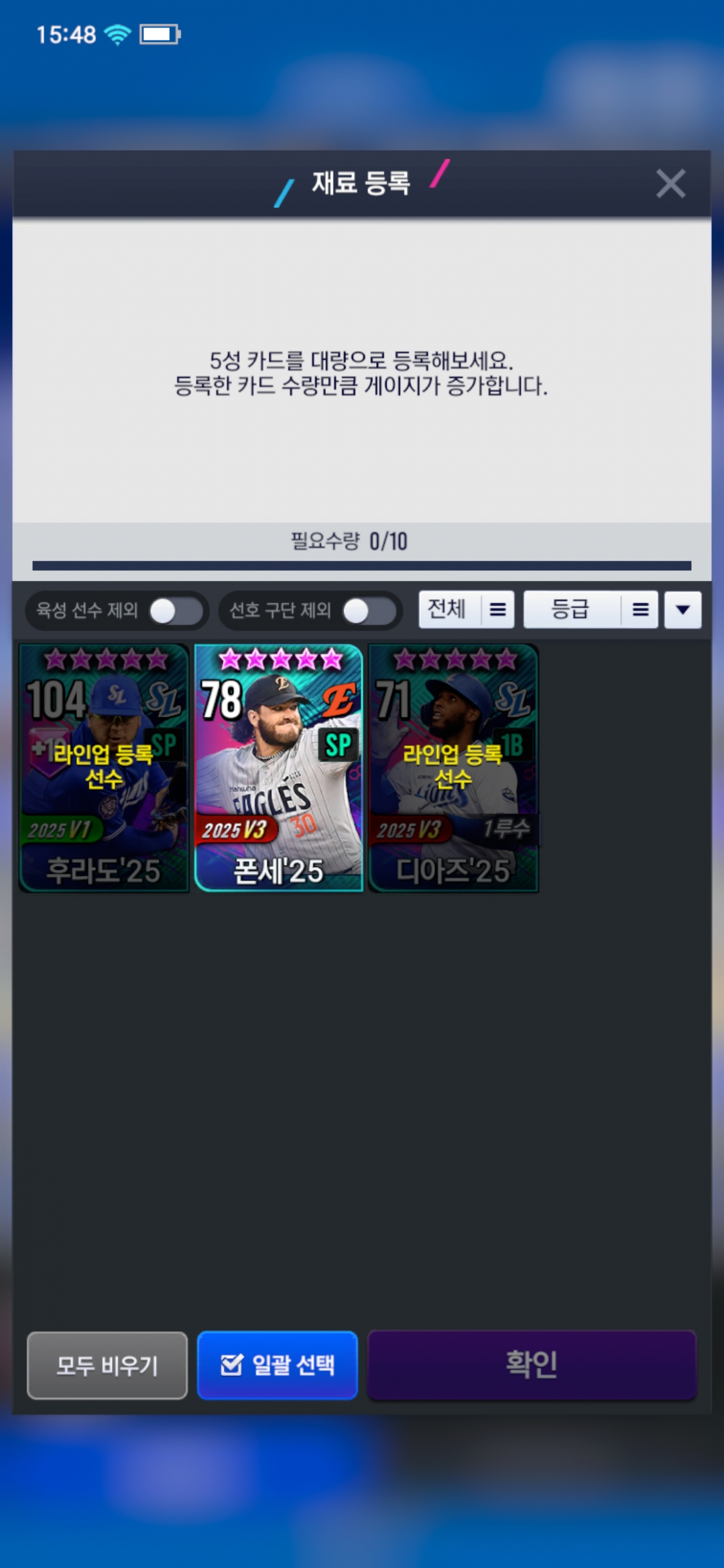Tap 일괄 선택 to select all
This screenshot has width=724, height=1568.
(x=278, y=1365)
